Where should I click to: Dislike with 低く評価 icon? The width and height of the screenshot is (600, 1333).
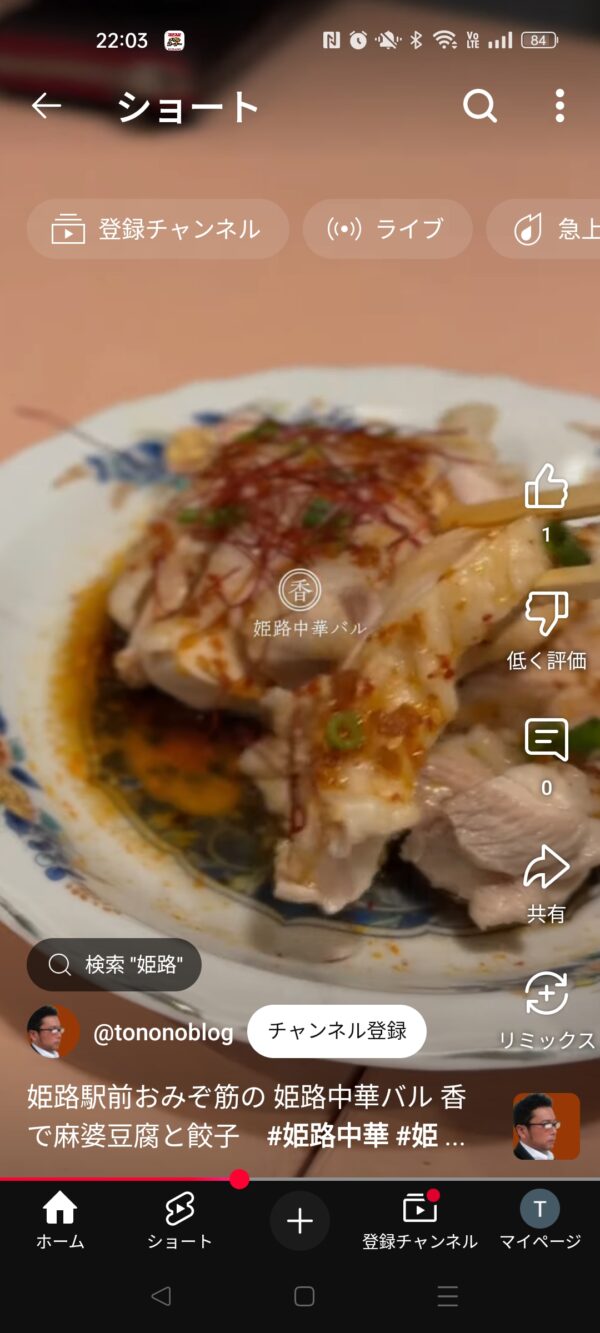click(x=546, y=614)
